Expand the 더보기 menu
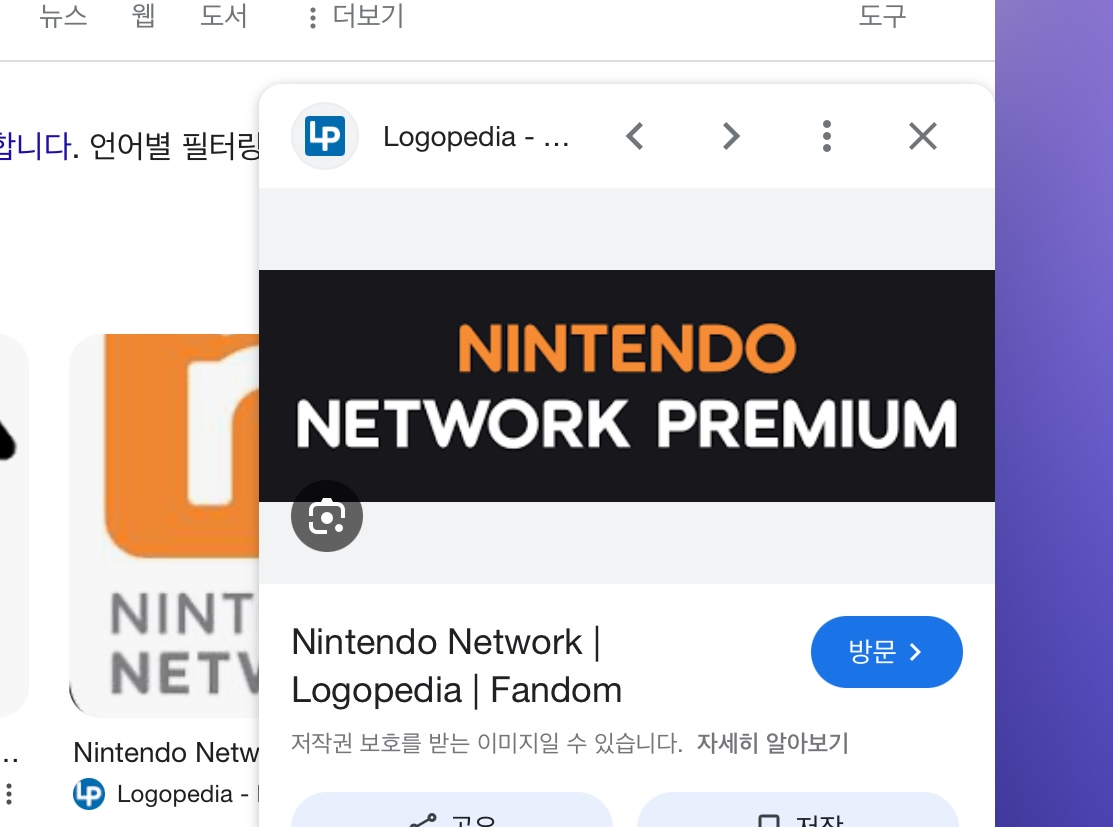The image size is (1113, 827). tap(355, 17)
